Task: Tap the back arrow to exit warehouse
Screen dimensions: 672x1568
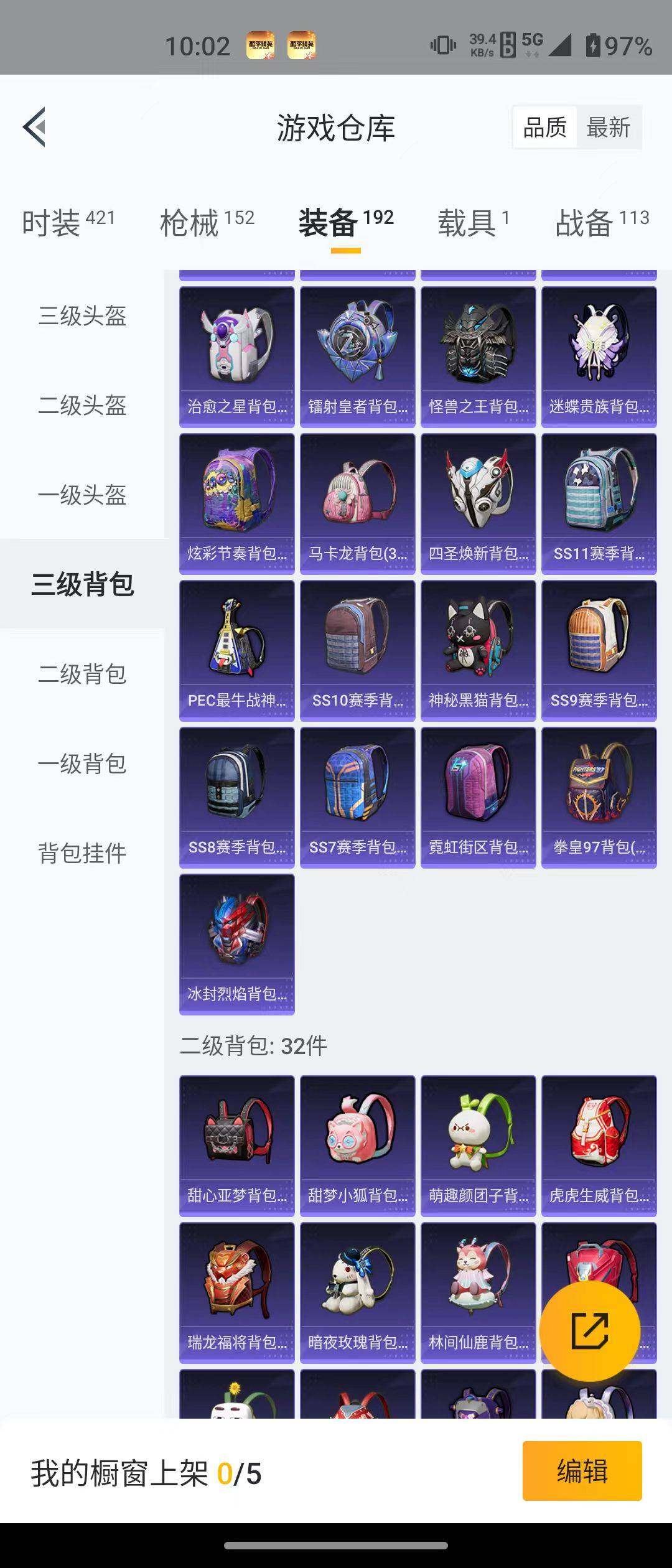Action: (34, 128)
